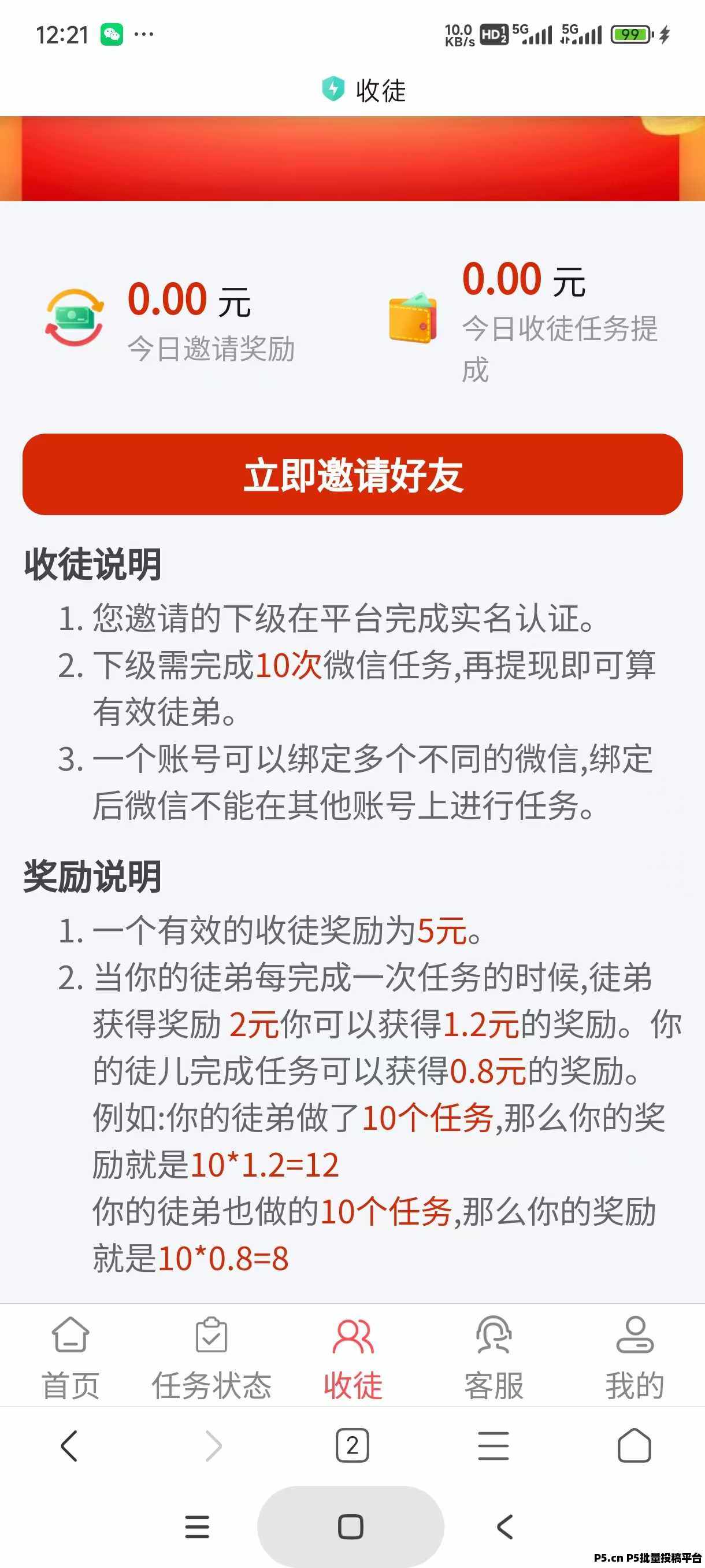Screen dimensions: 705x1568
Task: Open the system recent apps button
Action: [196, 1527]
